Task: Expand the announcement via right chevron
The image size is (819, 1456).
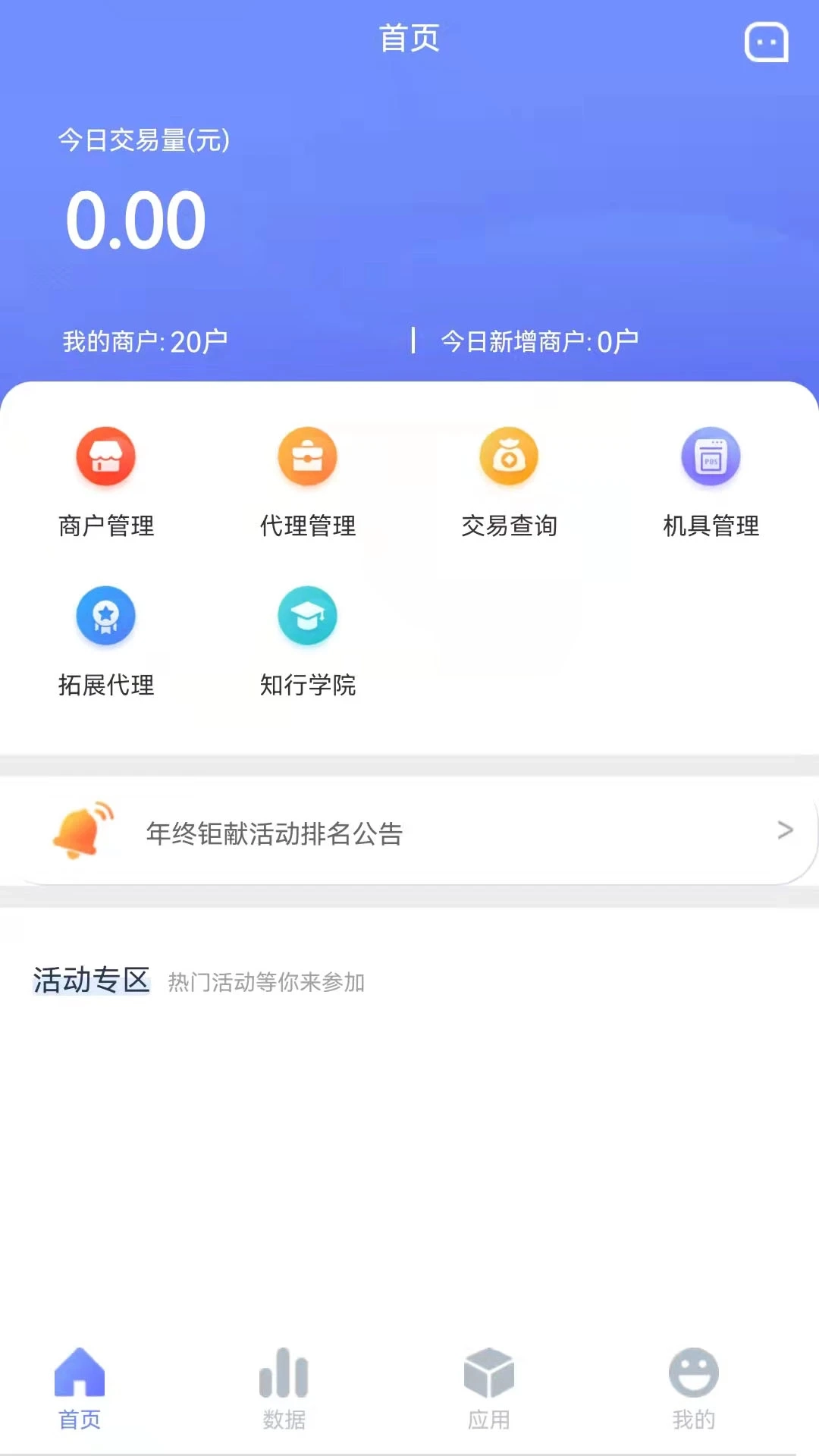Action: point(784,832)
